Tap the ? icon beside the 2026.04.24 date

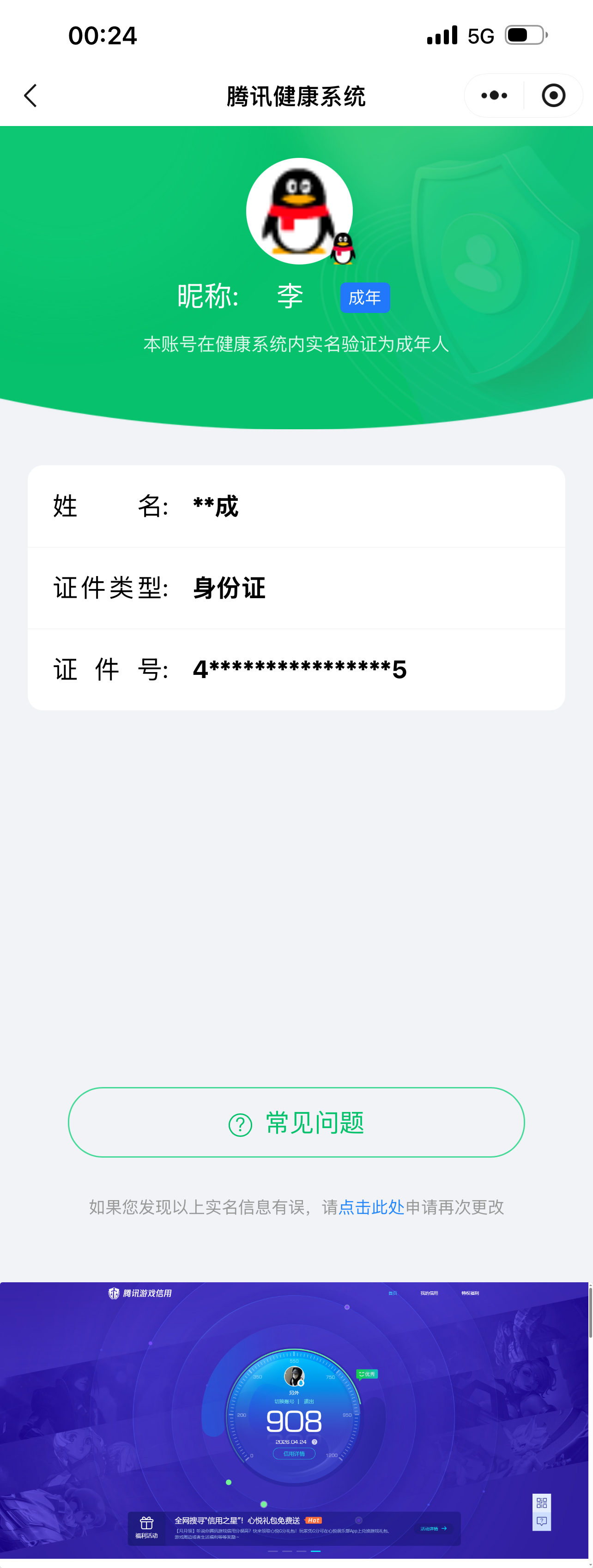click(x=315, y=1442)
